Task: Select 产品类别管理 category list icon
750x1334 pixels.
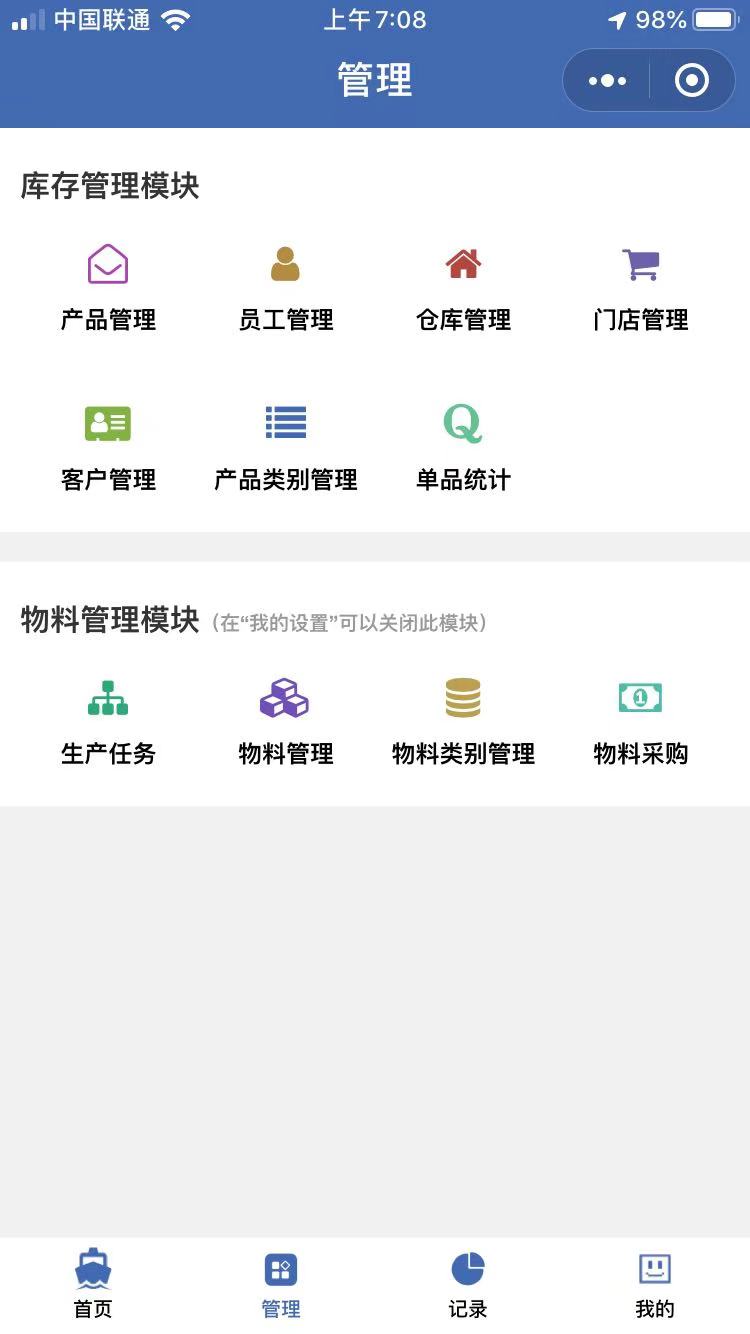Action: point(285,422)
